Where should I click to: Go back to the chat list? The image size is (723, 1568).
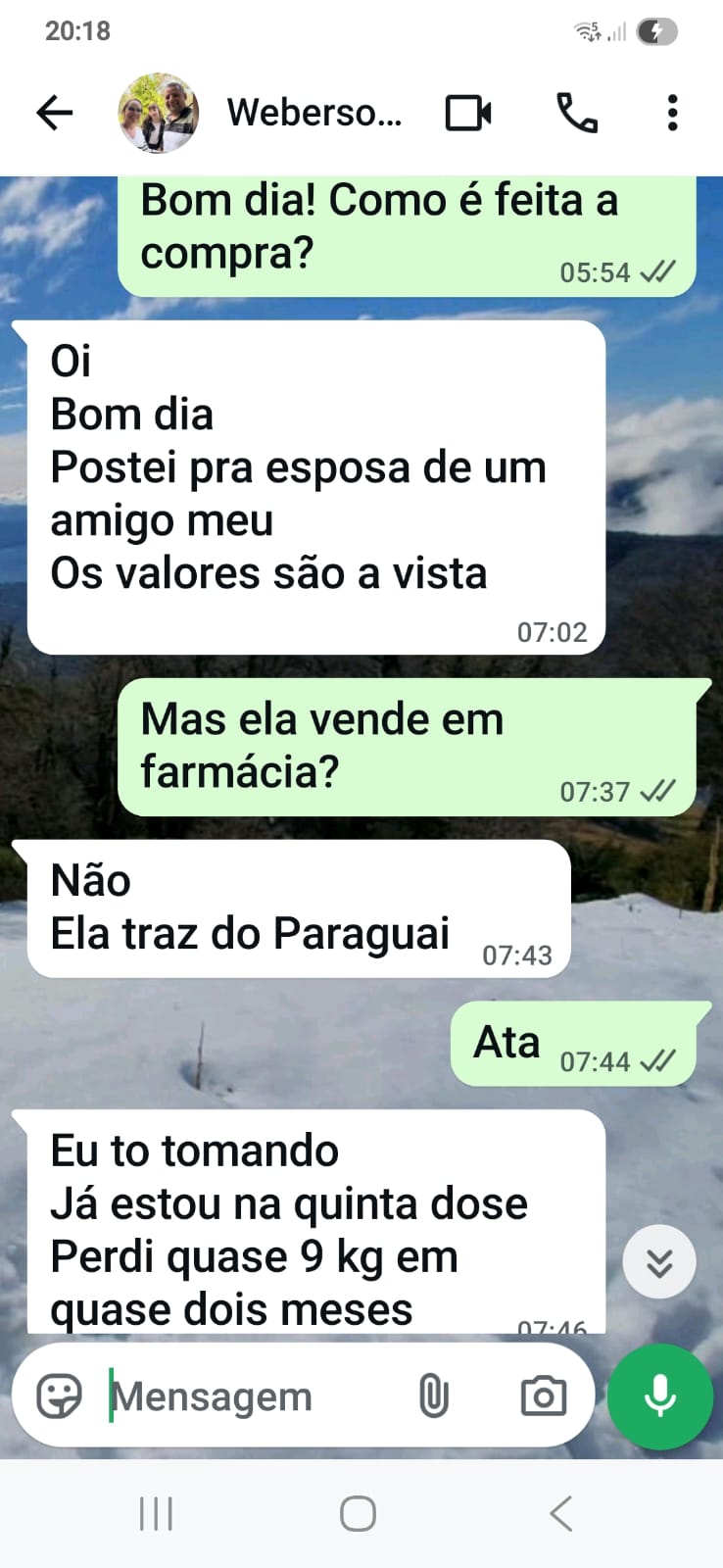pyautogui.click(x=55, y=113)
